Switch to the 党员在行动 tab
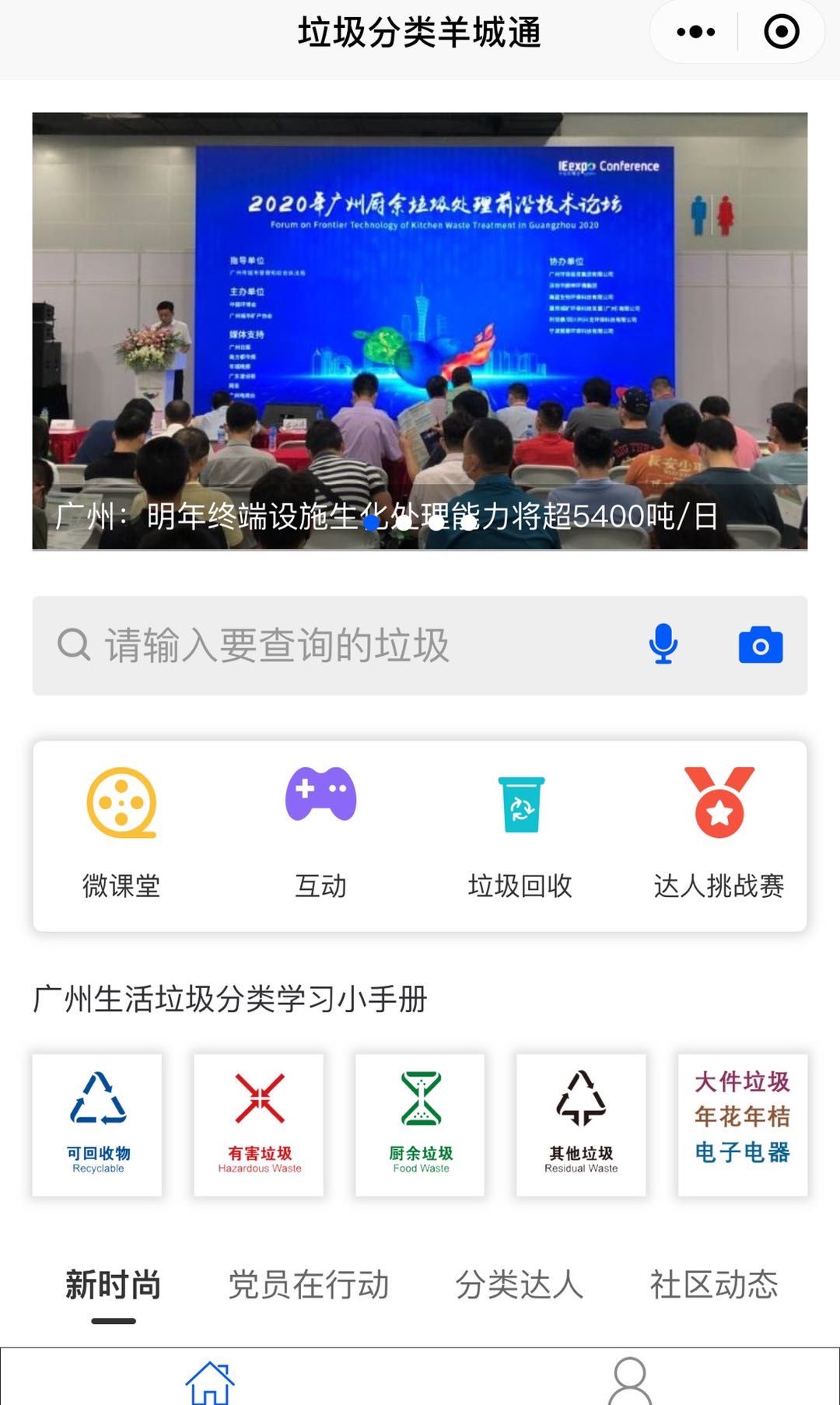Image resolution: width=840 pixels, height=1405 pixels. 308,1284
